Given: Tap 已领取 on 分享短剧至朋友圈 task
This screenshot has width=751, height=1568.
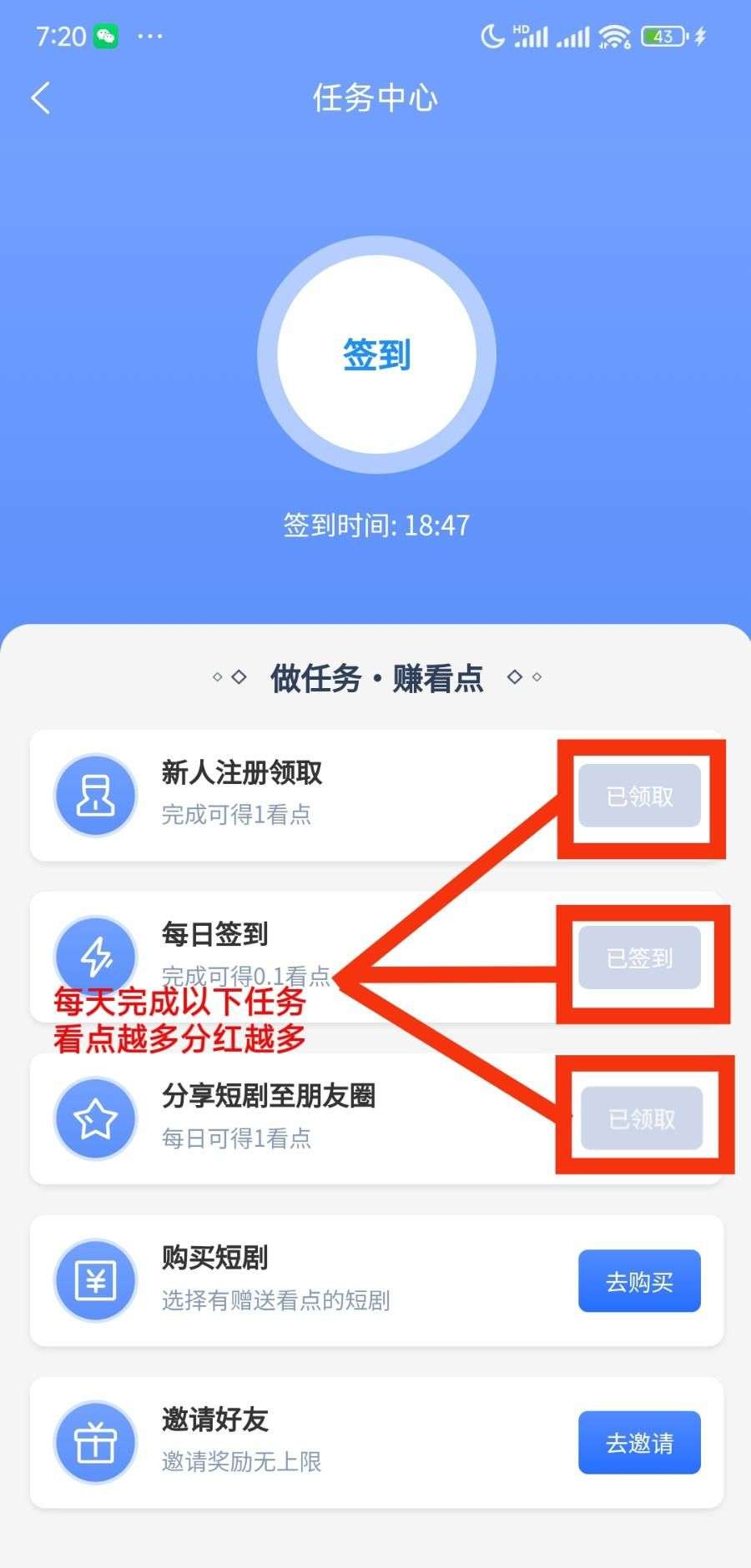Looking at the screenshot, I should click(642, 1119).
